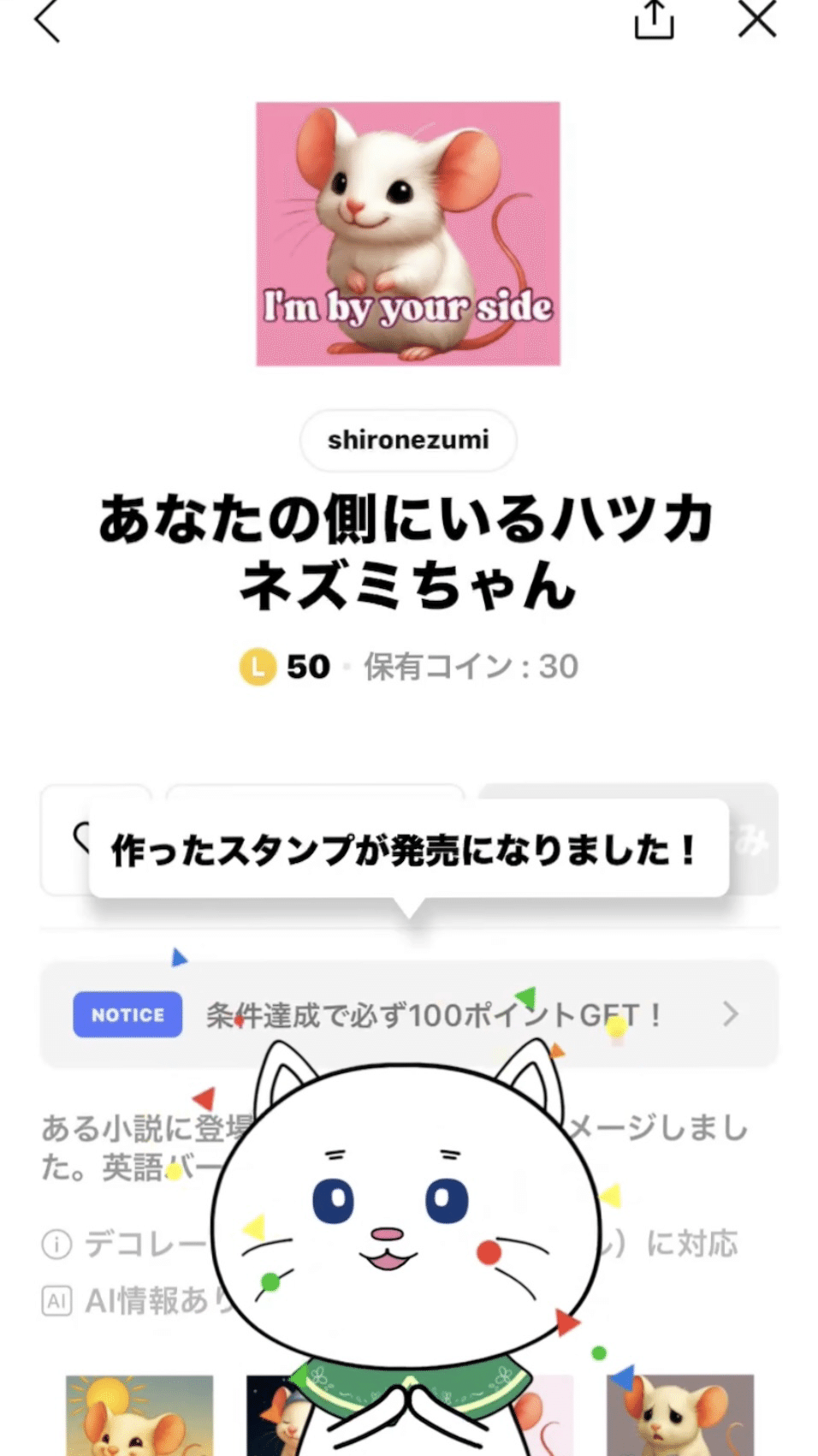Select the AI information icon
Screen dimensions: 818x1456
tap(56, 1301)
